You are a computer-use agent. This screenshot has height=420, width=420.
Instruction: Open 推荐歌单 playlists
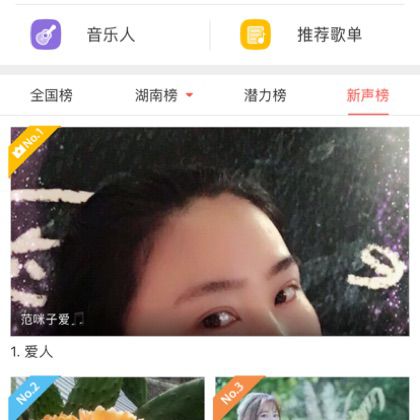click(x=301, y=35)
